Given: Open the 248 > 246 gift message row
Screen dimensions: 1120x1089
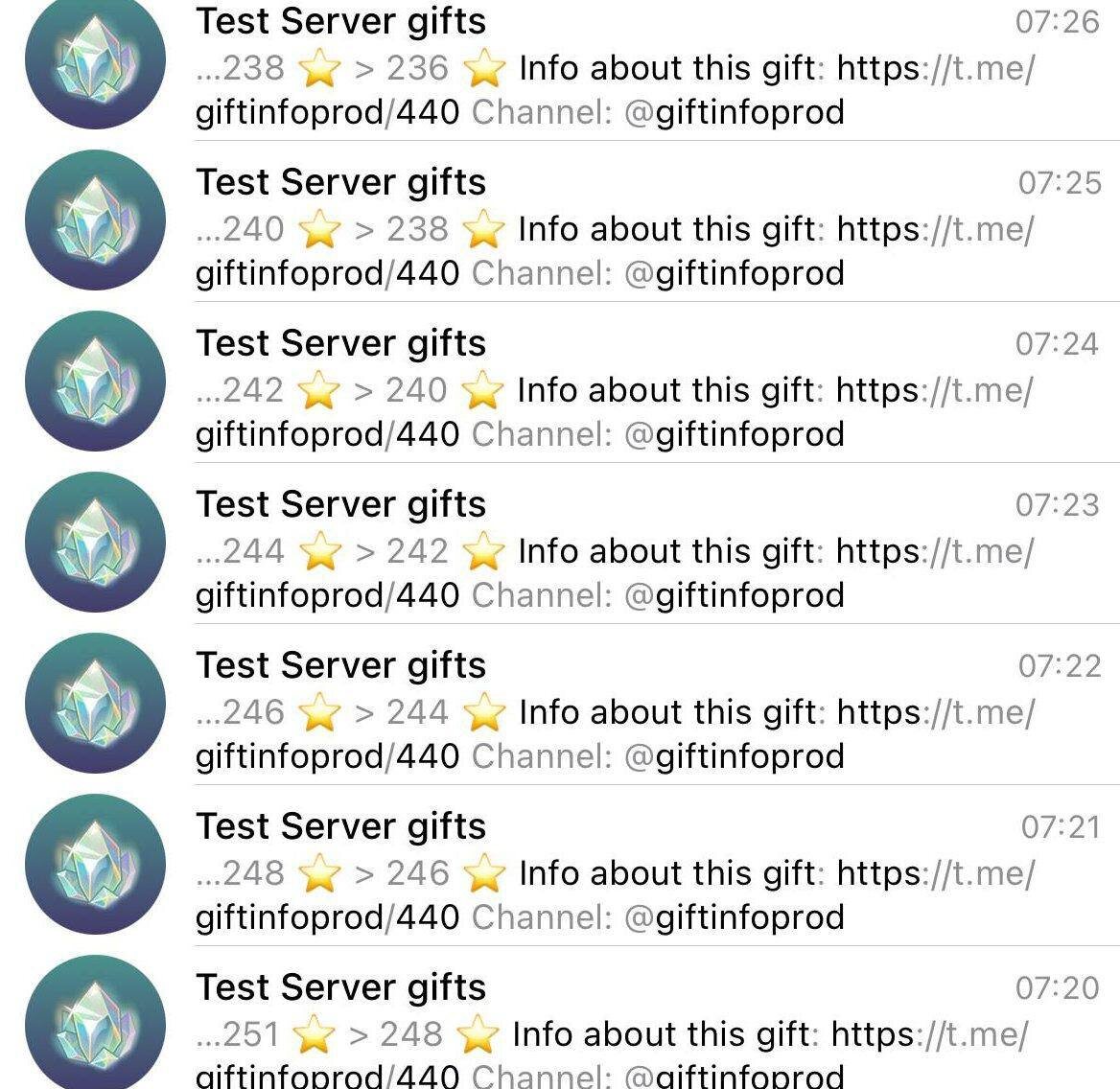Looking at the screenshot, I should (560, 866).
